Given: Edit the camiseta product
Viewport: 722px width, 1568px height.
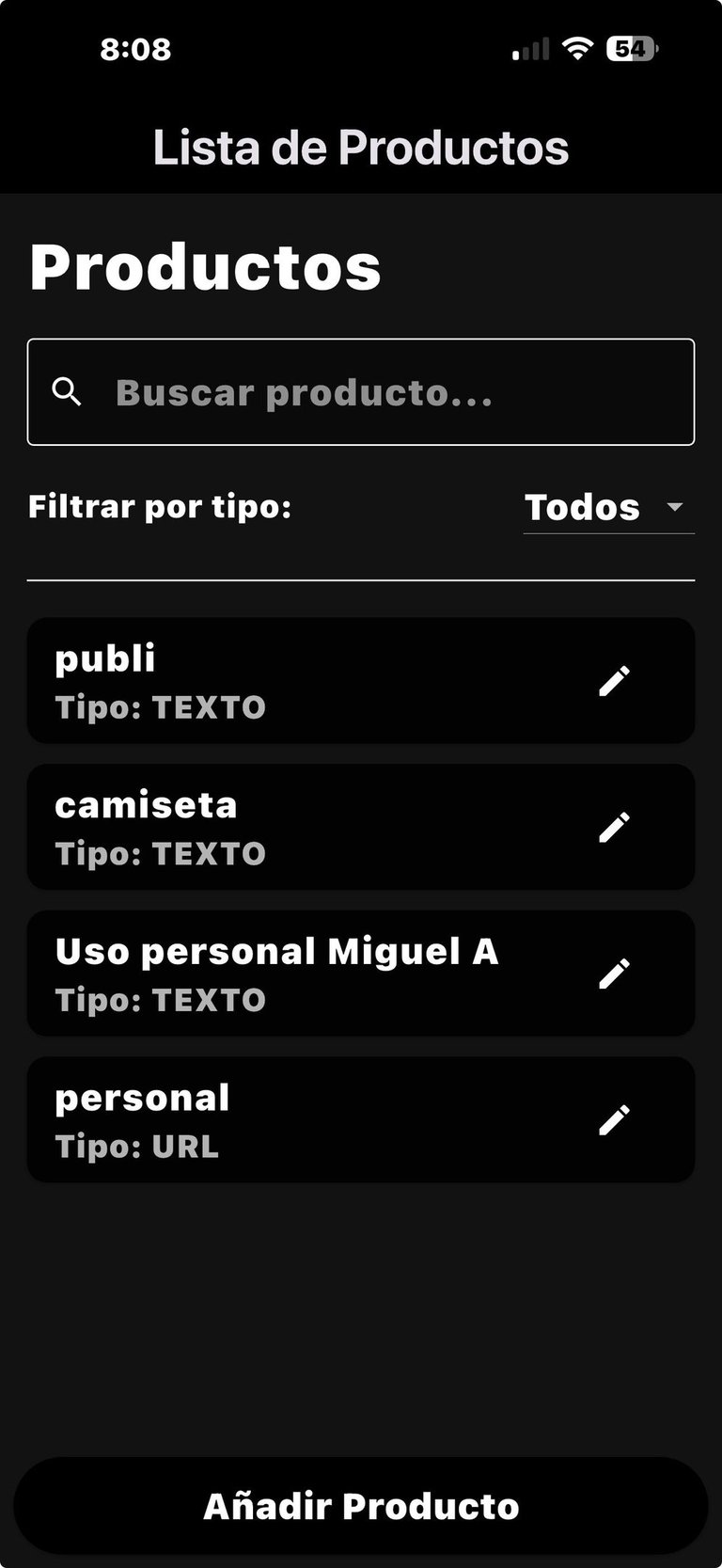Looking at the screenshot, I should pyautogui.click(x=614, y=828).
